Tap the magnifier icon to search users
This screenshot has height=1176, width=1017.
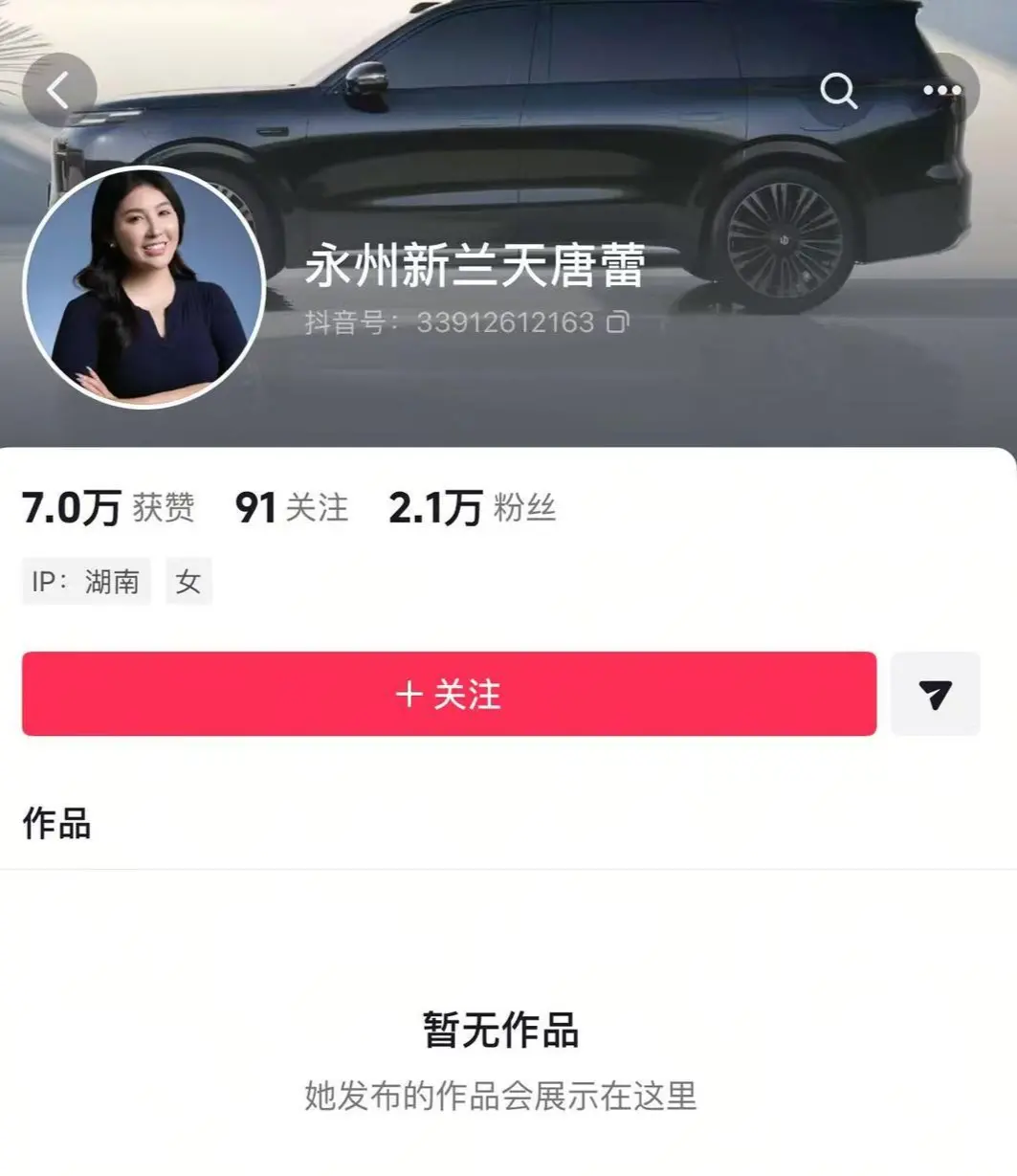840,90
